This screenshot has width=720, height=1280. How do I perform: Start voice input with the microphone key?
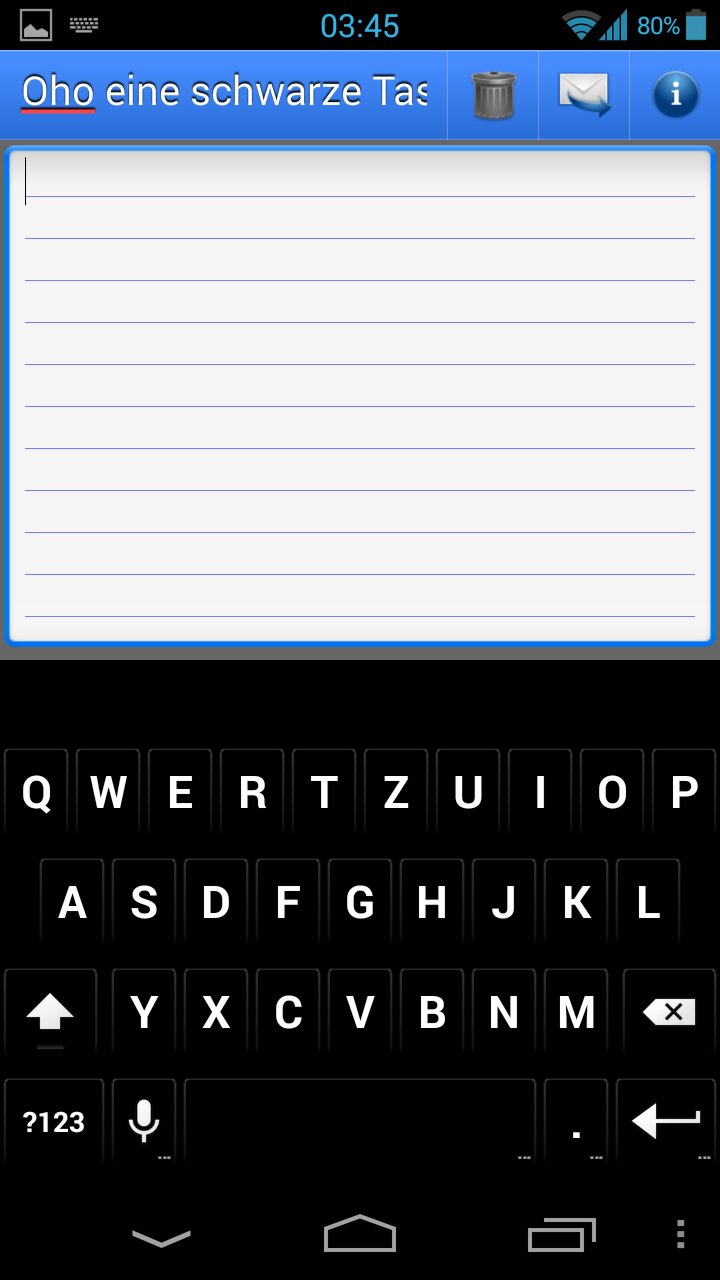tap(144, 1121)
